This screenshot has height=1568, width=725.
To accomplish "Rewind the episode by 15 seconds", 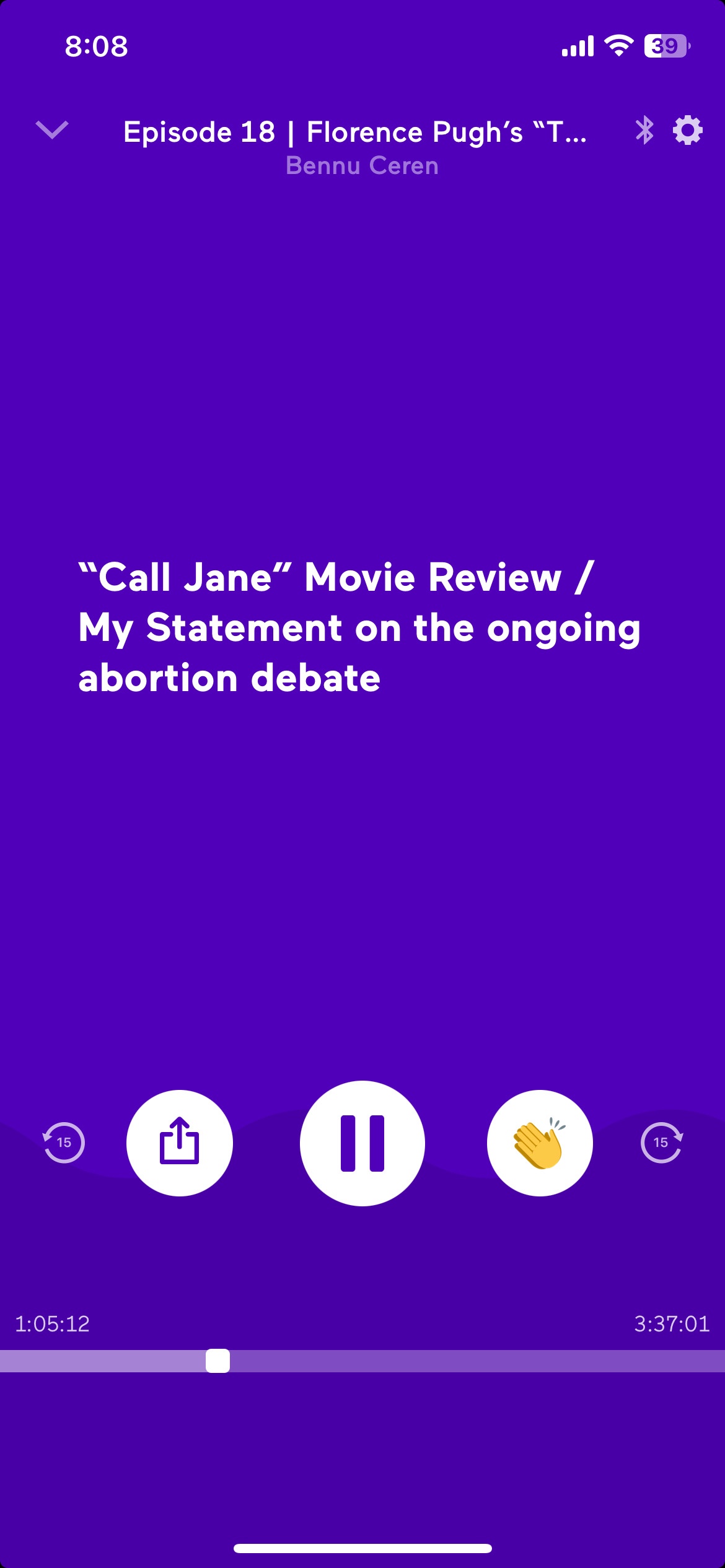I will (x=64, y=1143).
